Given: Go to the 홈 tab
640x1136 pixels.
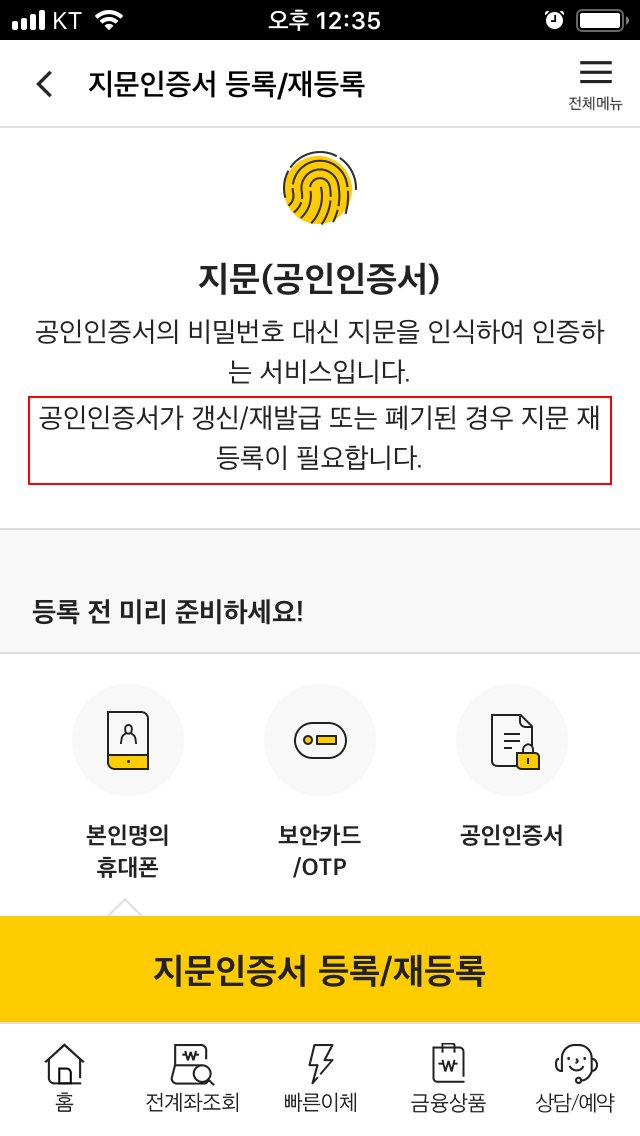Looking at the screenshot, I should 64,1078.
